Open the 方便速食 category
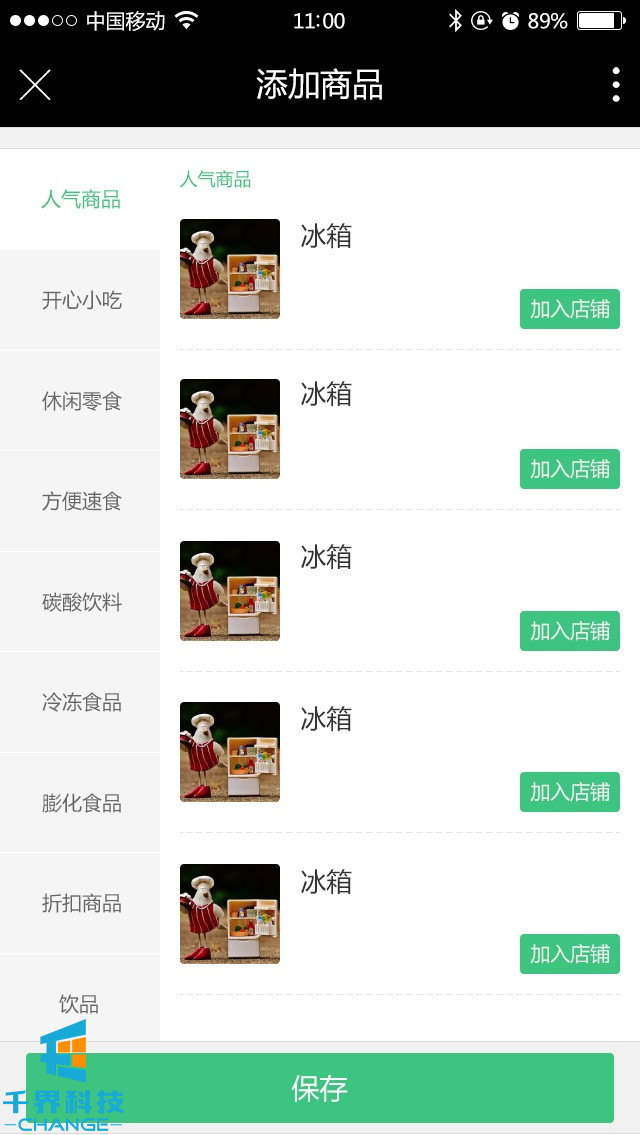Image resolution: width=640 pixels, height=1135 pixels. (x=80, y=501)
